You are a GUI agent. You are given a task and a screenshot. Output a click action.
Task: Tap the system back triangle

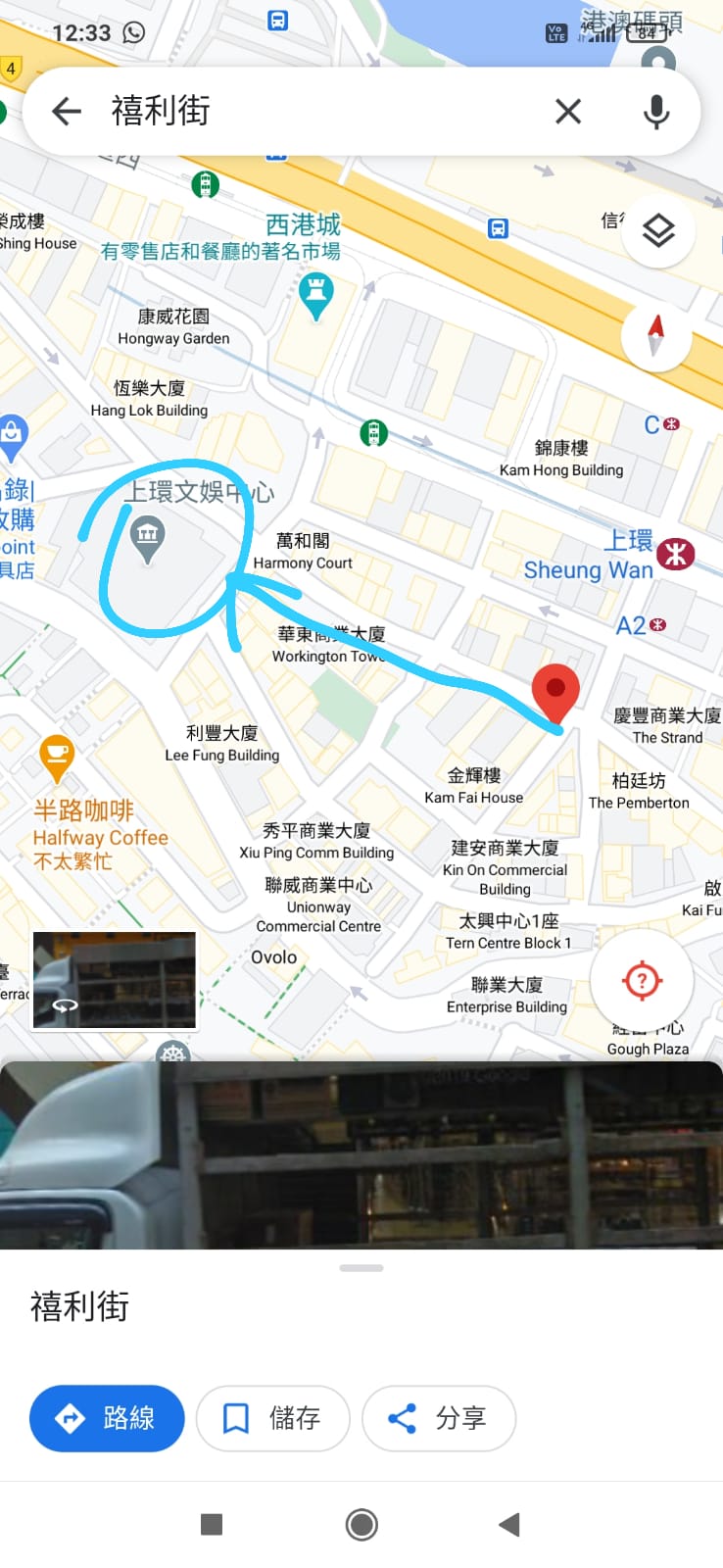pyautogui.click(x=509, y=1525)
